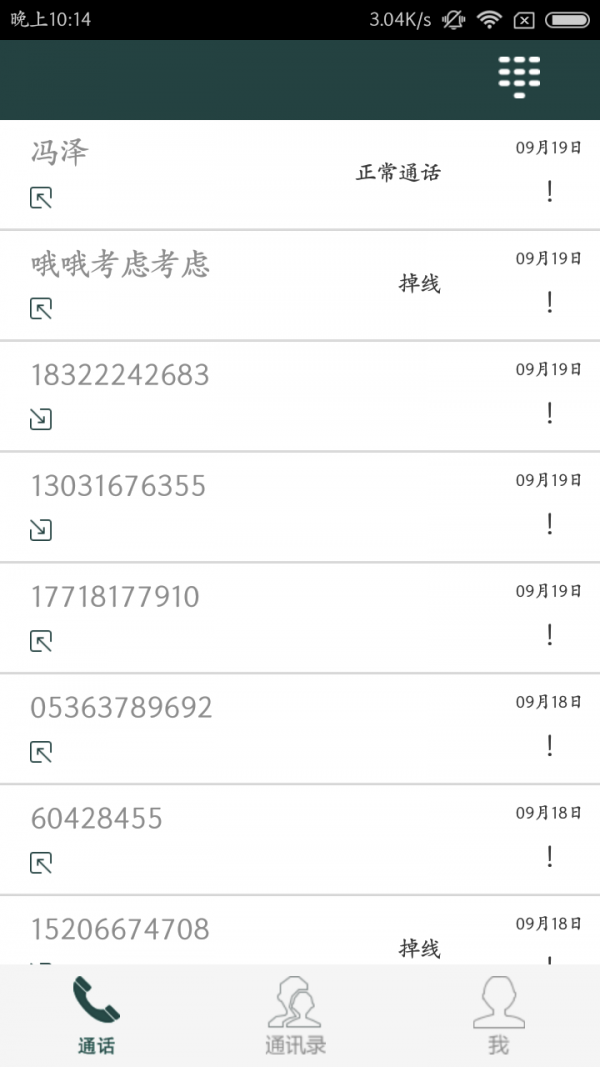Tap the call entry 17718177910
This screenshot has height=1067, width=600.
(300, 619)
